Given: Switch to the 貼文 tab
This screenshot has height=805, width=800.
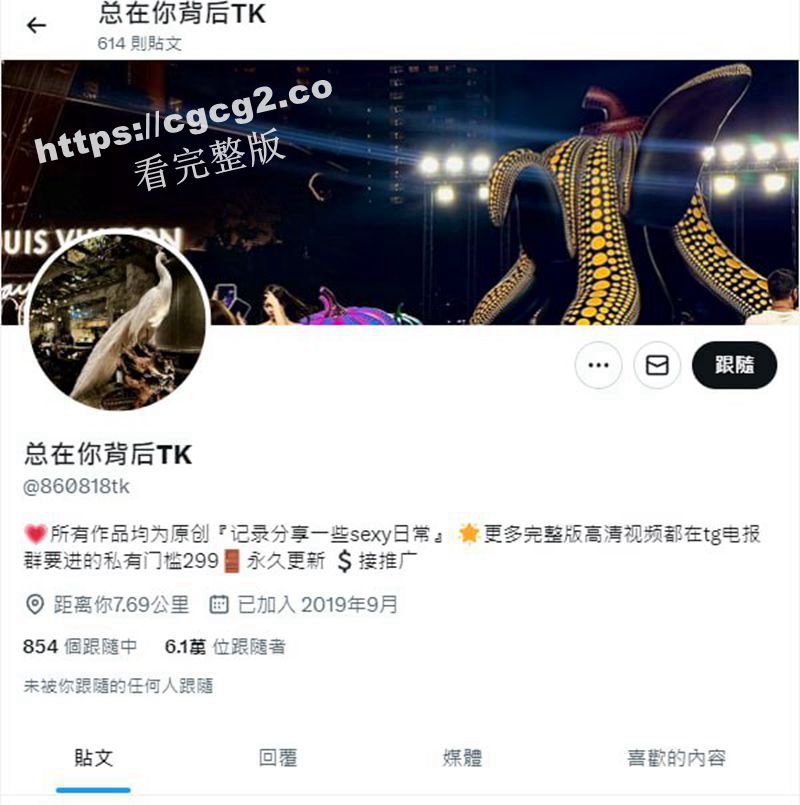Looking at the screenshot, I should 93,757.
